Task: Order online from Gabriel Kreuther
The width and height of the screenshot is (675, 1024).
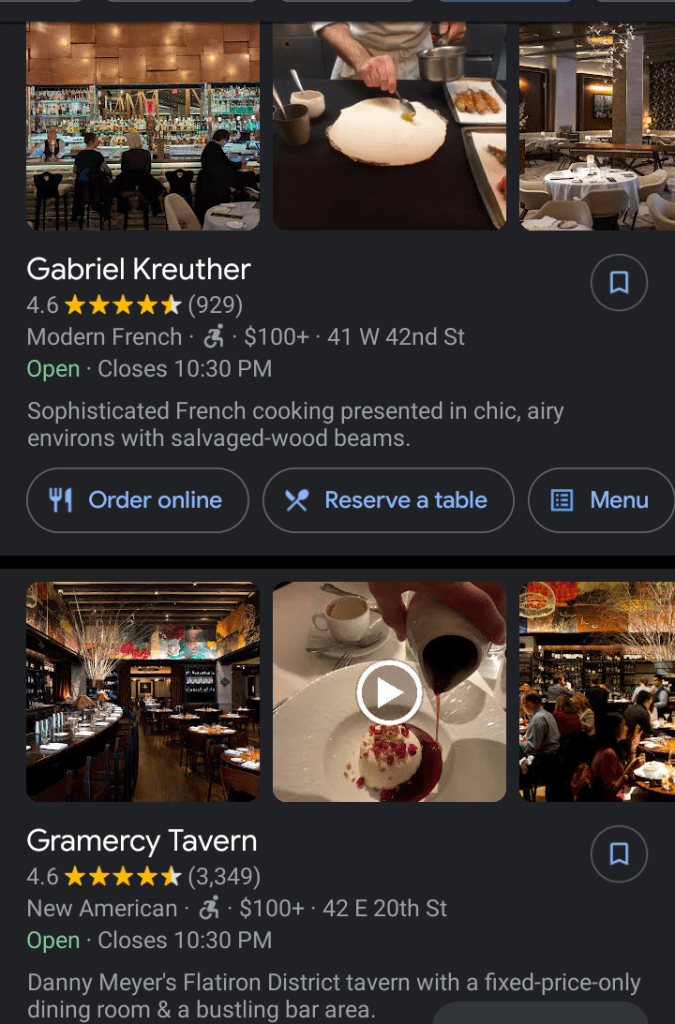Action: tap(137, 500)
